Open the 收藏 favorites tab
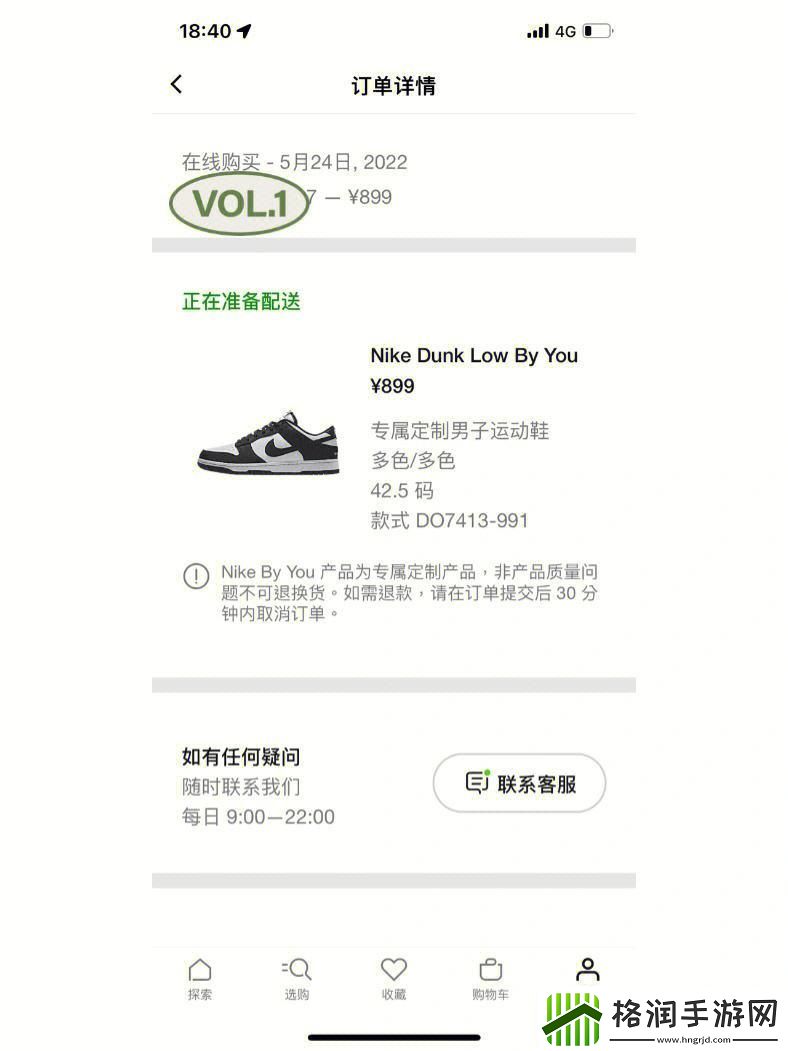 pyautogui.click(x=394, y=978)
